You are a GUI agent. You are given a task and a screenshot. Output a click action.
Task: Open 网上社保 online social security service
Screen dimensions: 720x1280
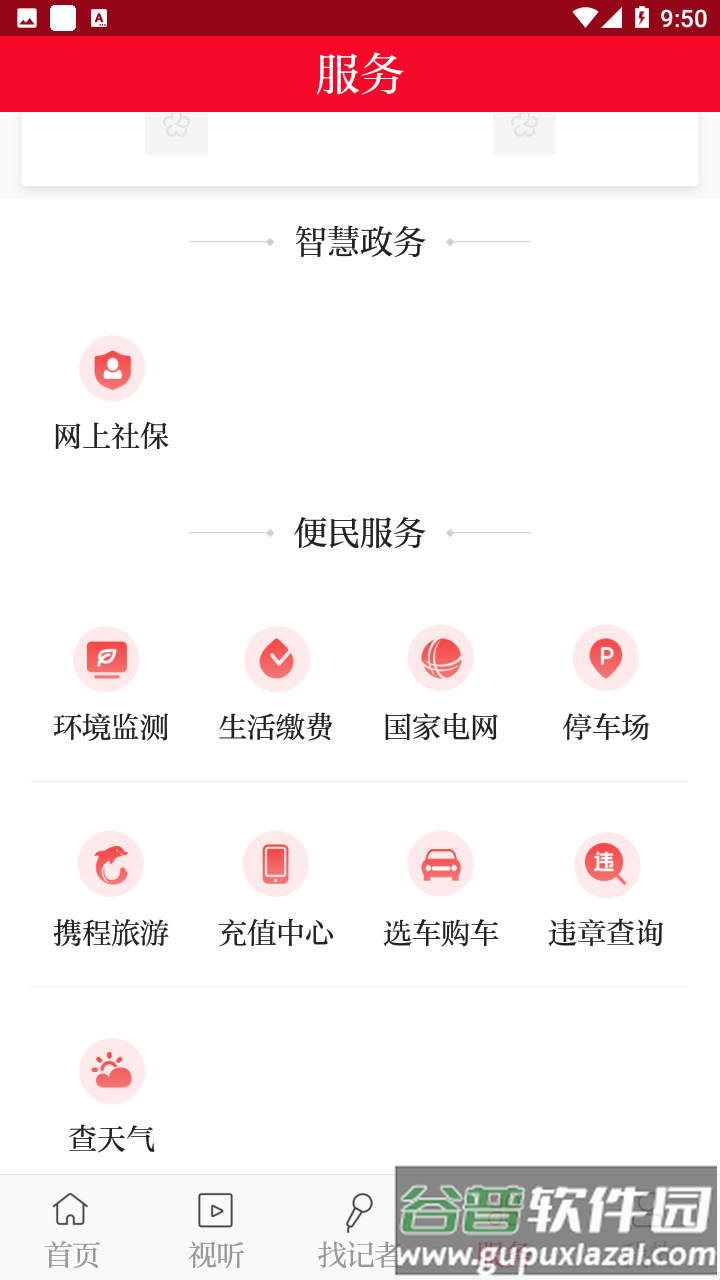click(111, 392)
